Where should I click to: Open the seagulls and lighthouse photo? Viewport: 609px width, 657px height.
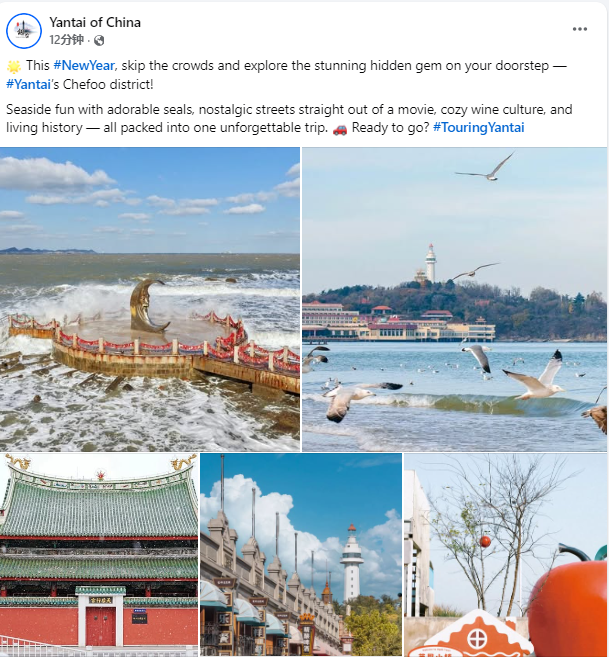click(454, 299)
